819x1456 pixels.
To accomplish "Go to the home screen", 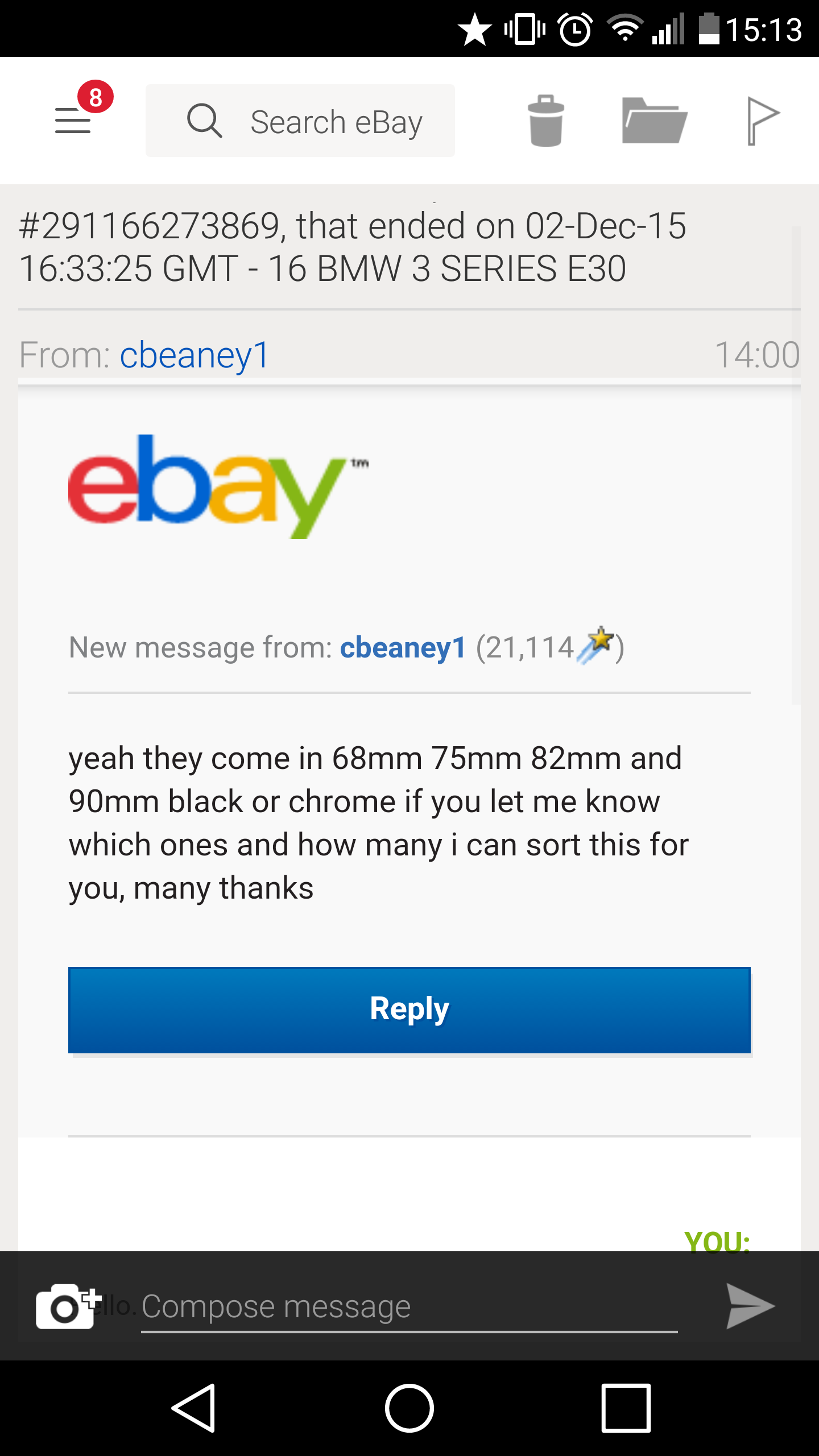I will click(x=409, y=1408).
